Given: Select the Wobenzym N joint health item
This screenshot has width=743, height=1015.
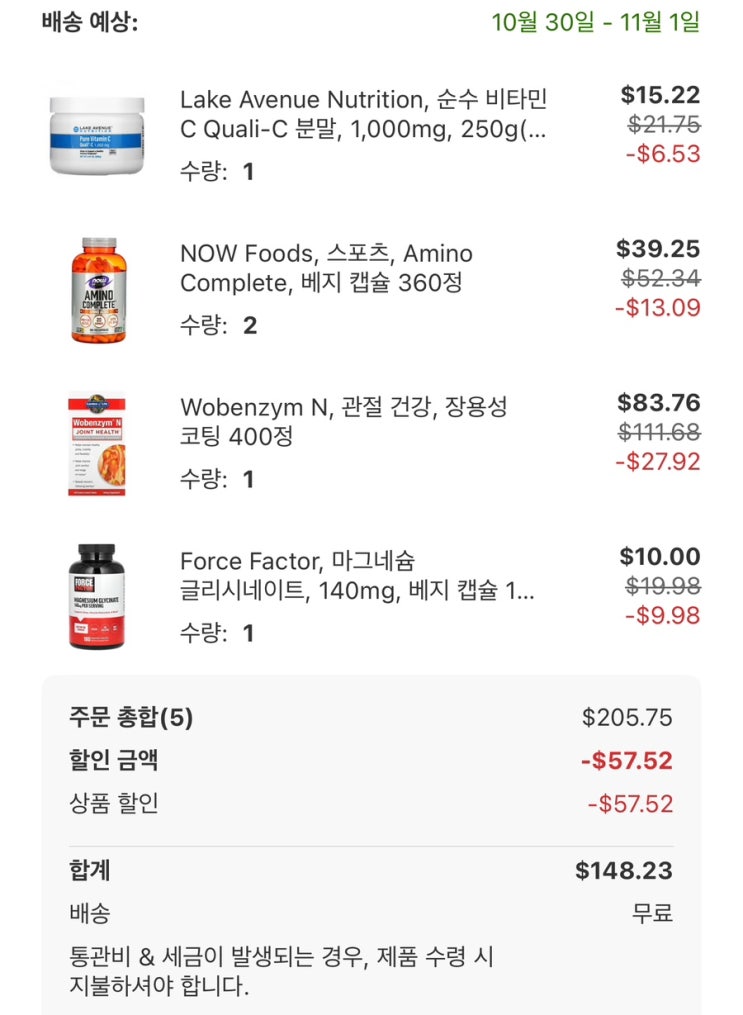Looking at the screenshot, I should 343,422.
